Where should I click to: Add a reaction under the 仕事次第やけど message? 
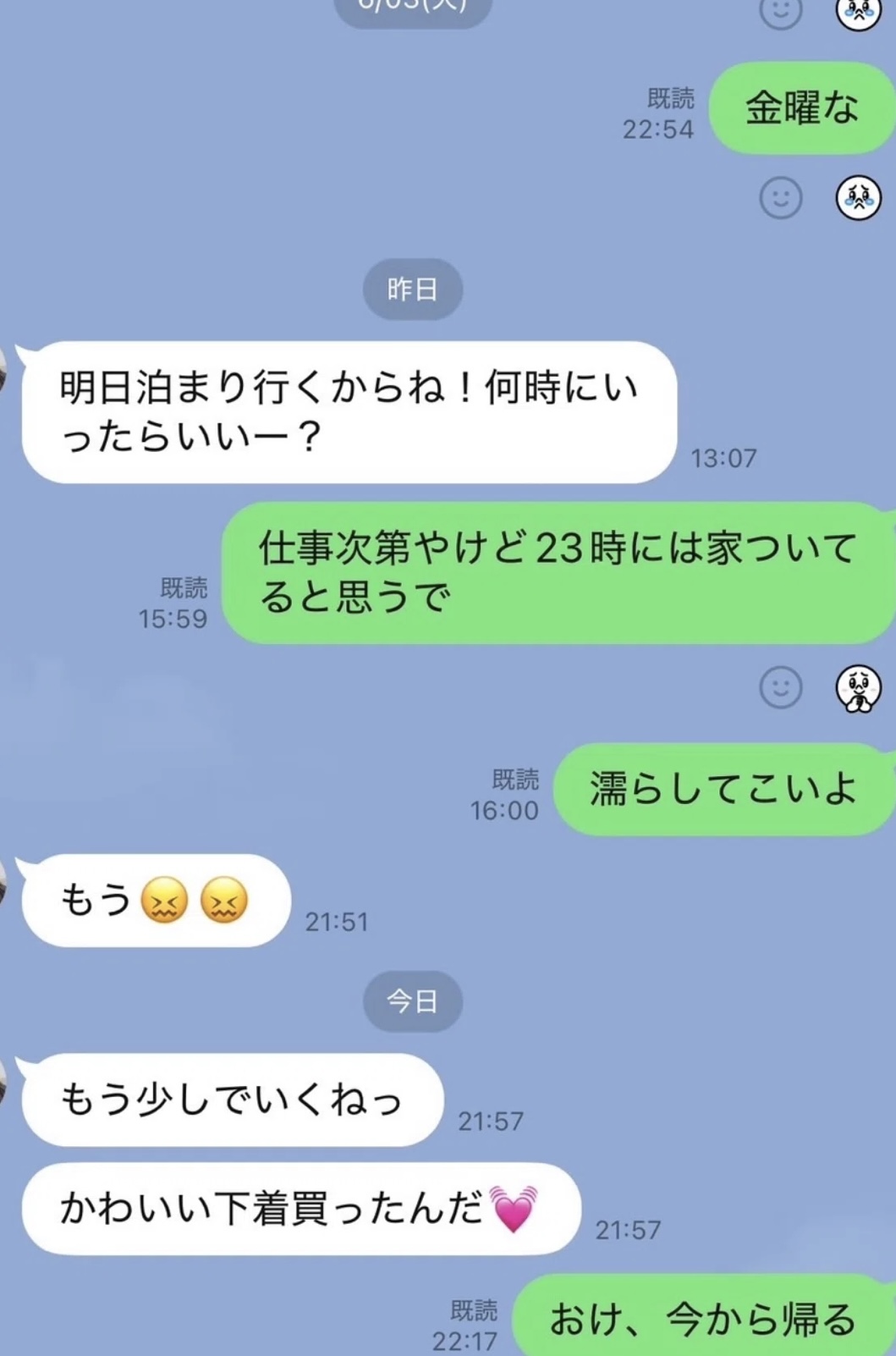click(x=780, y=686)
